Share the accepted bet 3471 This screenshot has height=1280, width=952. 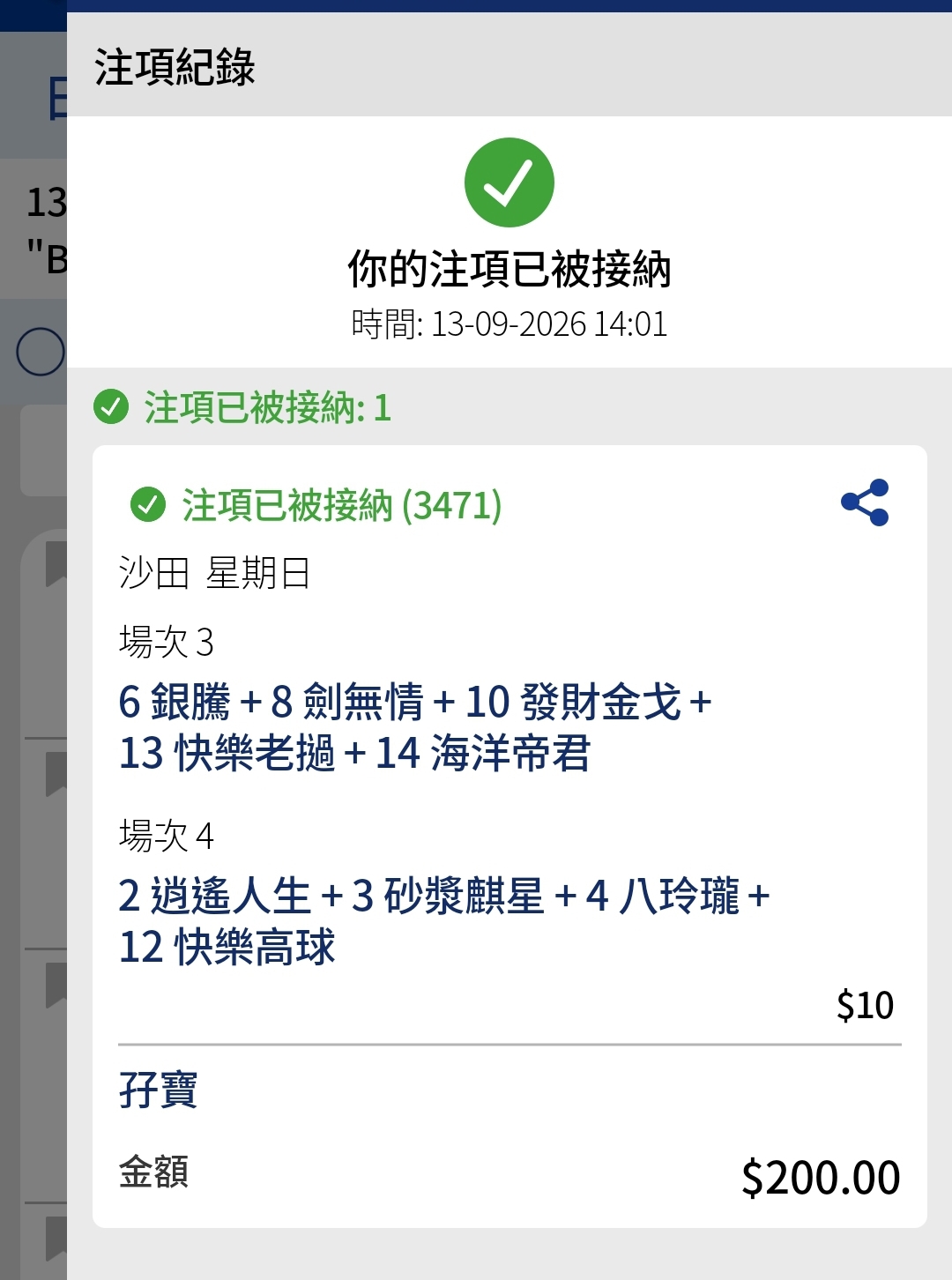click(x=865, y=502)
